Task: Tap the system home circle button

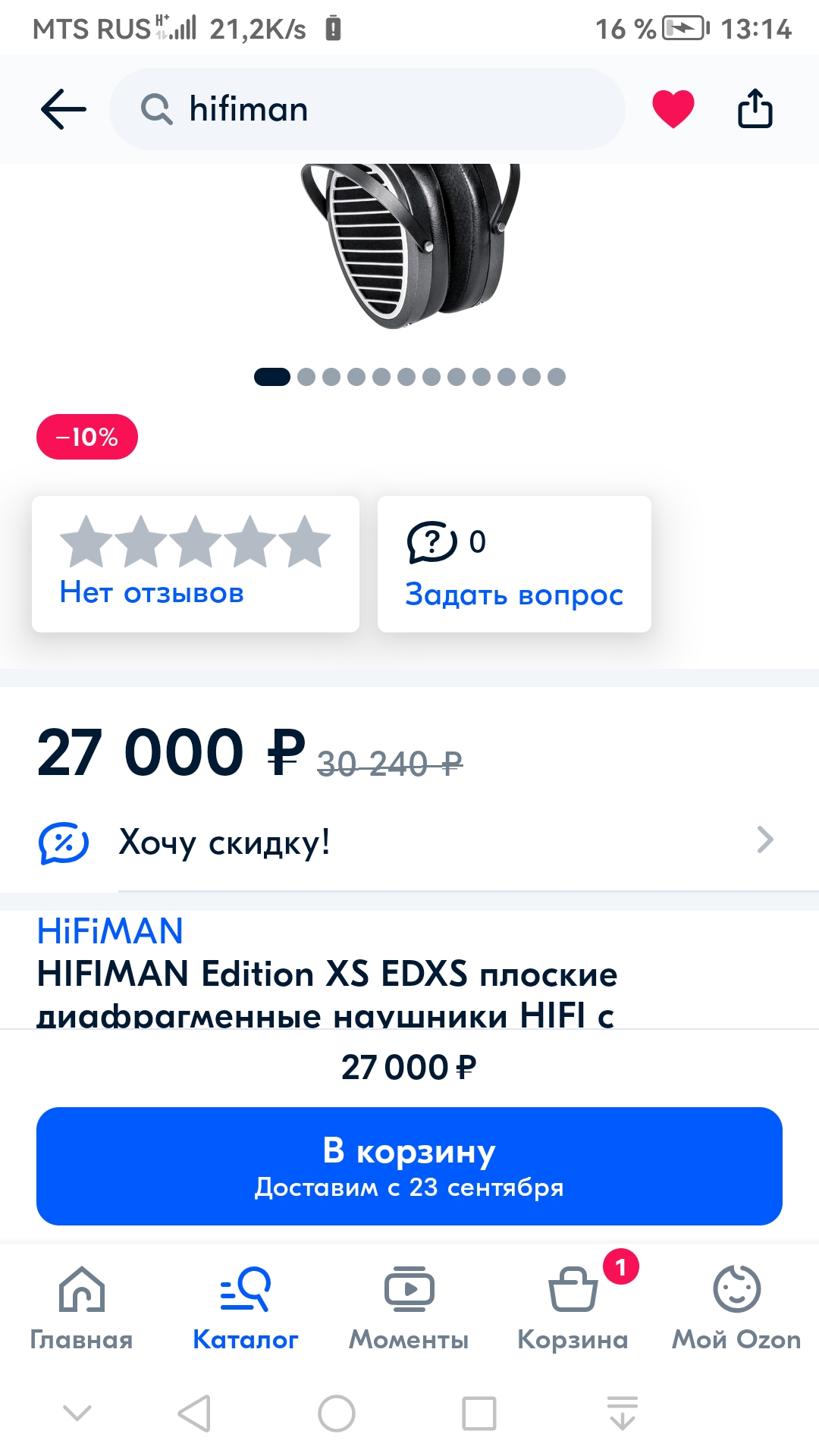Action: [337, 1414]
